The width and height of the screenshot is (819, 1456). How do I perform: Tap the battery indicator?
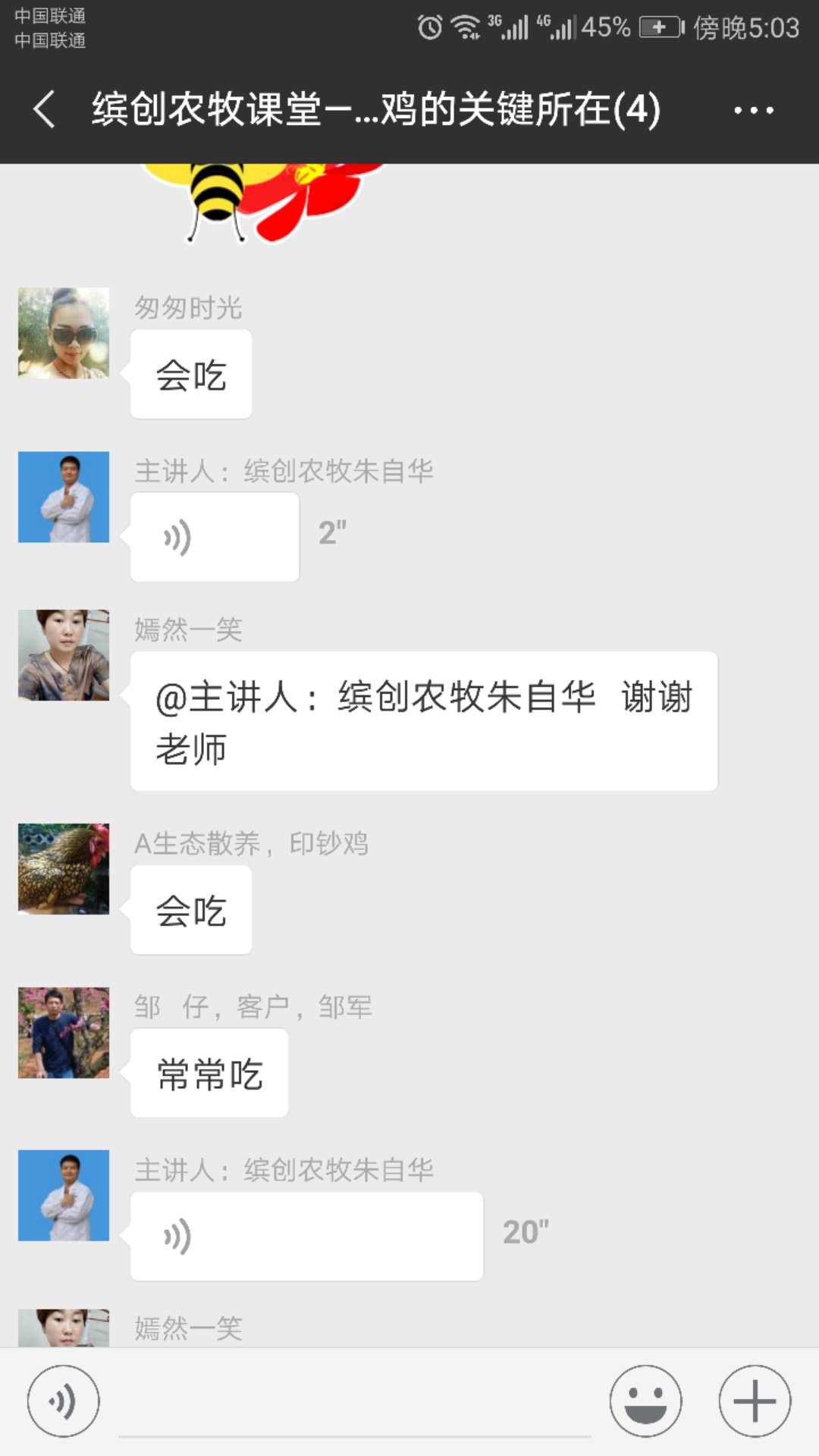click(657, 25)
